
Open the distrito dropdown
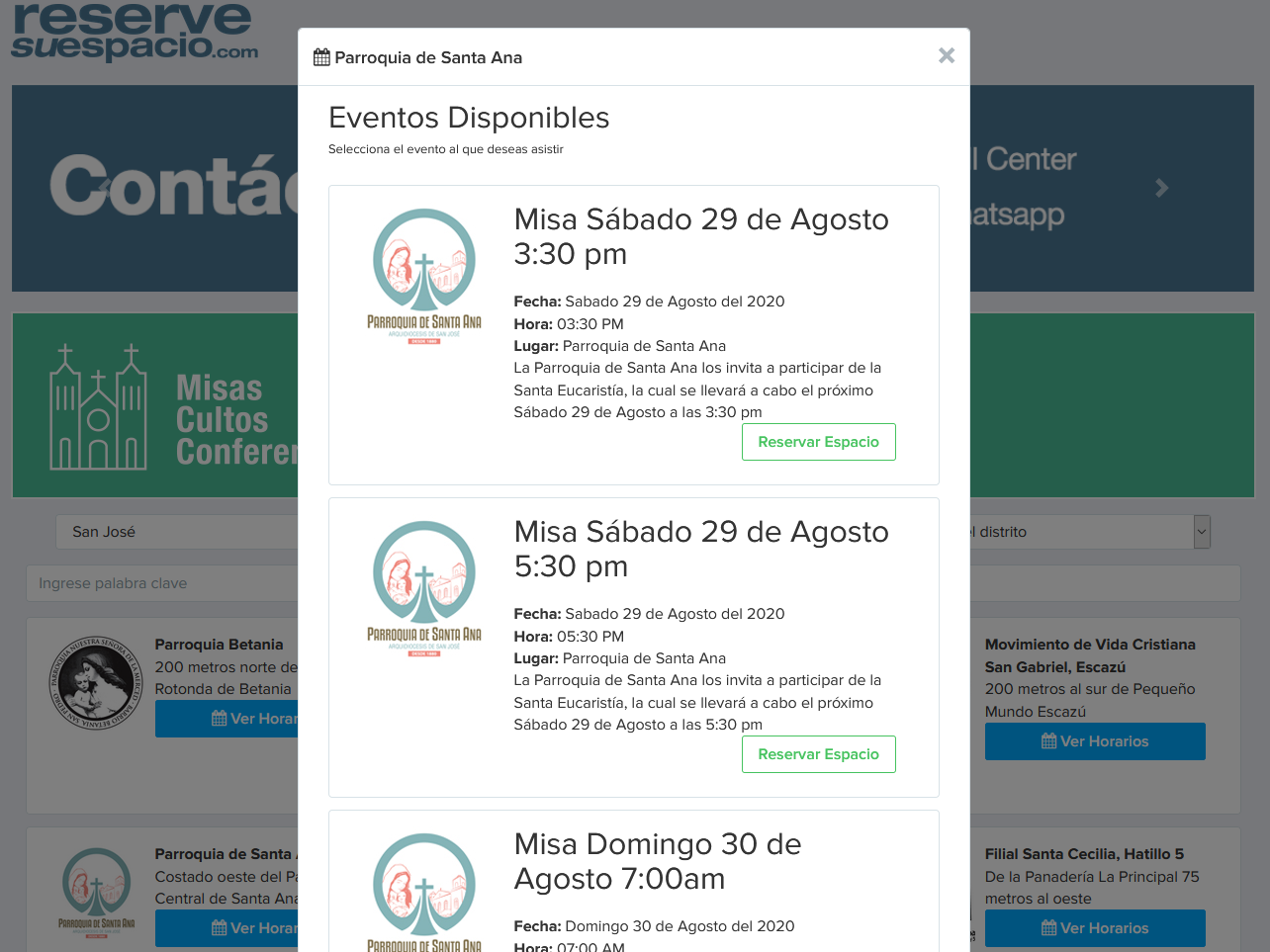(1088, 532)
